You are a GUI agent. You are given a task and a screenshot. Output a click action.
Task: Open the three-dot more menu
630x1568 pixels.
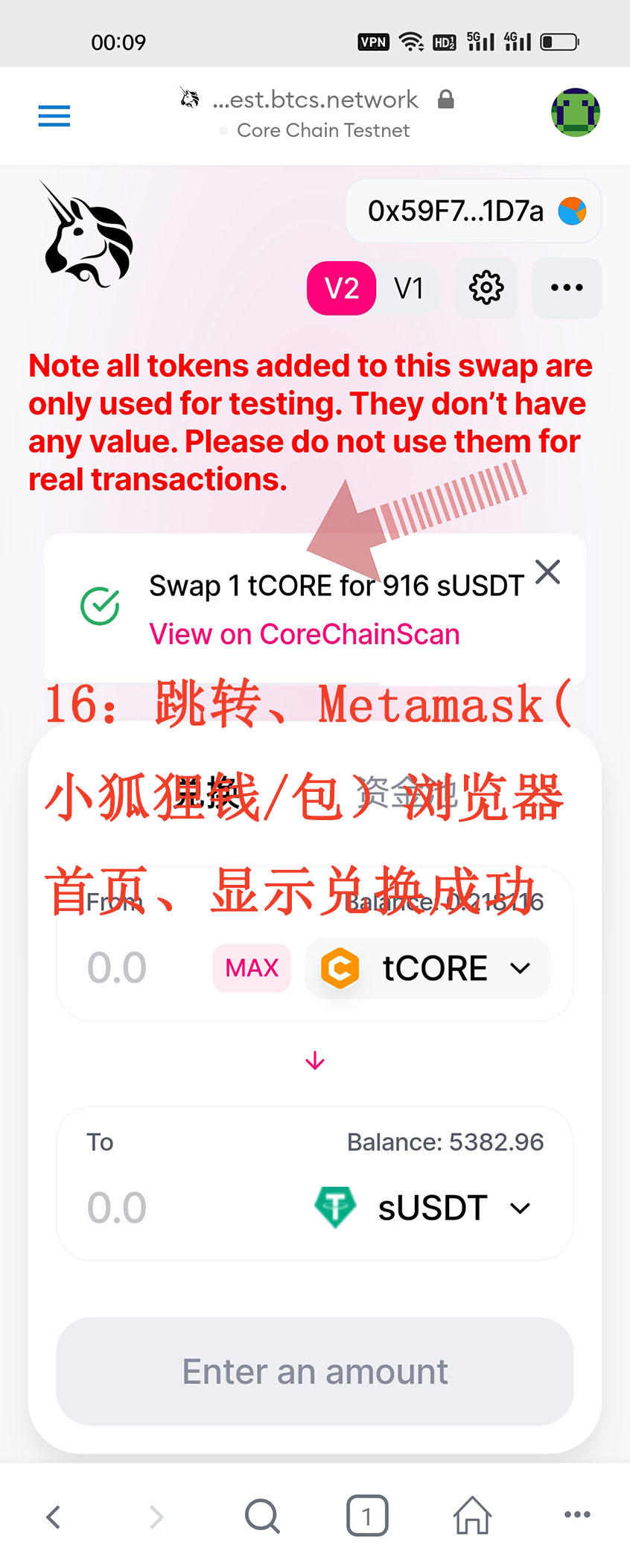(x=566, y=288)
